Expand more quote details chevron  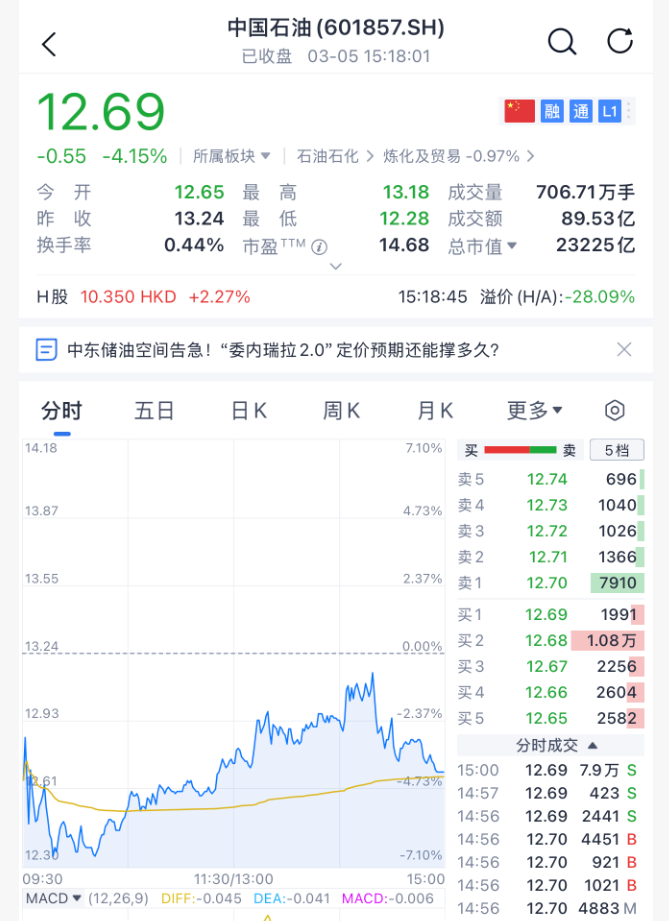click(x=336, y=267)
